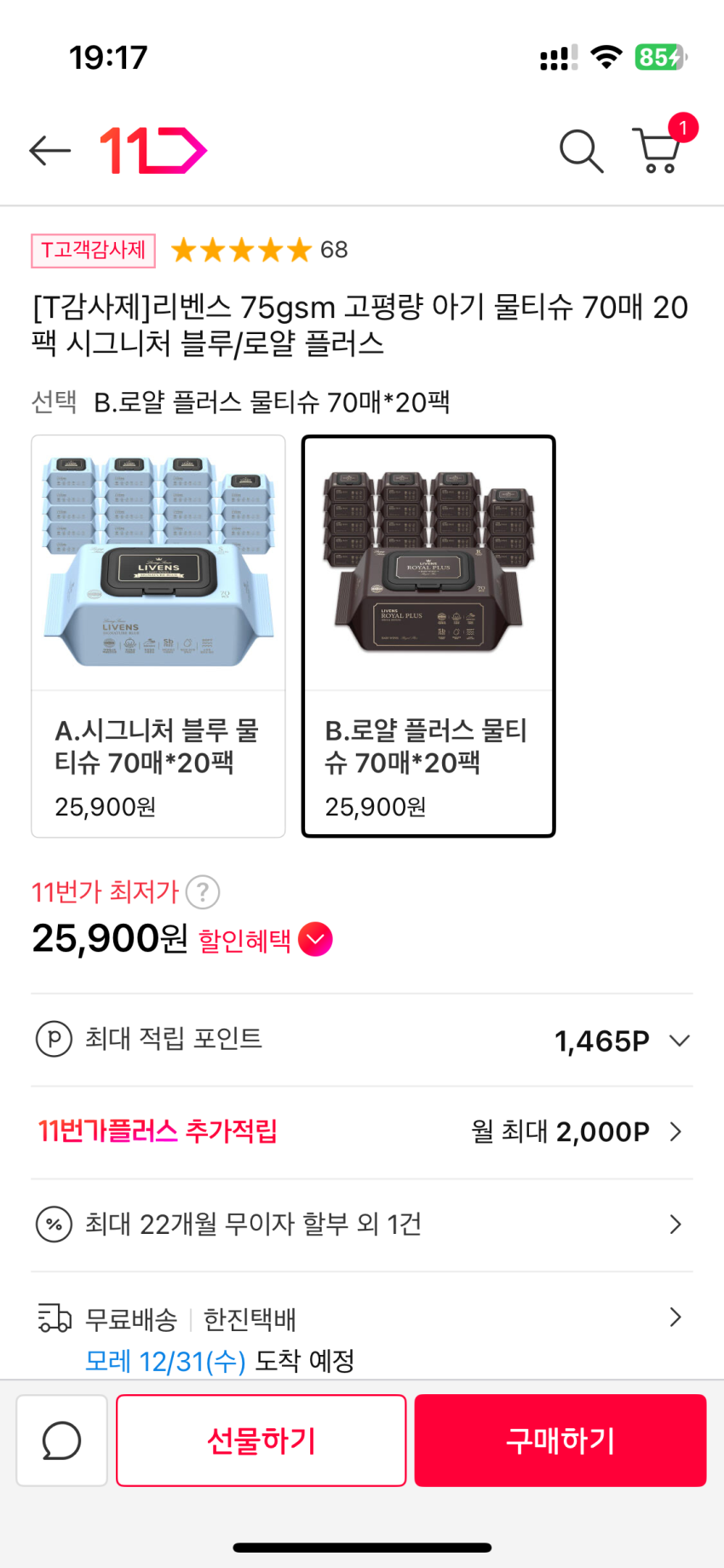
Task: Expand 최대 적립 포인트 details
Action: click(678, 1041)
